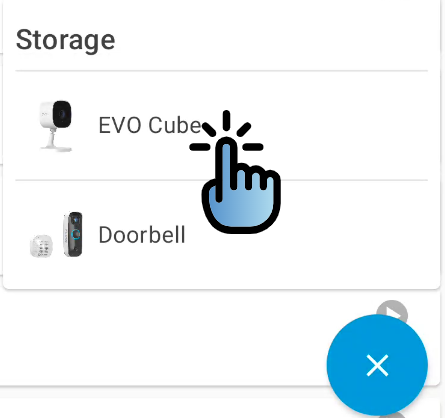445x418 pixels.
Task: Open the Doorbell storage option
Action: tap(221, 235)
